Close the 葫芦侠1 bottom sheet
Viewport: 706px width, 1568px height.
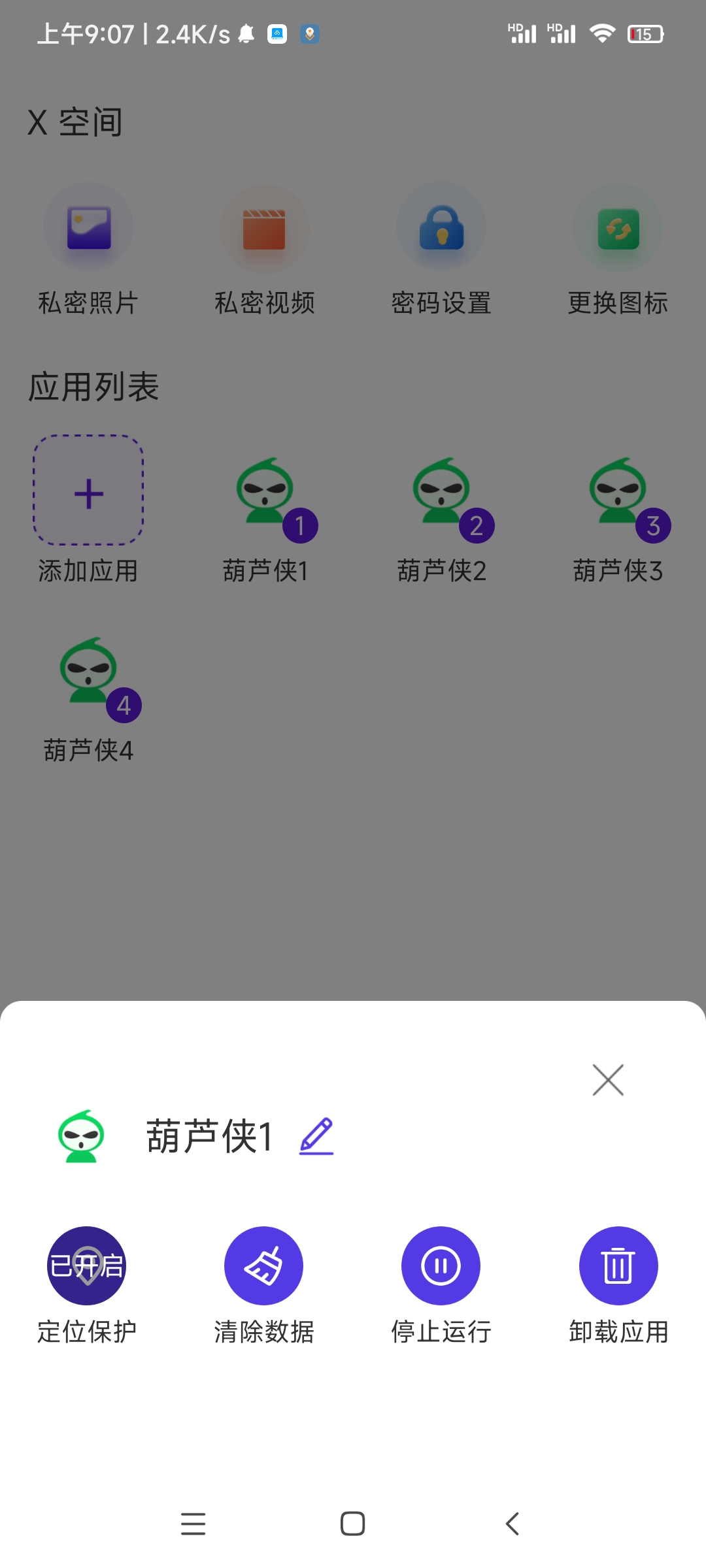tap(608, 1080)
